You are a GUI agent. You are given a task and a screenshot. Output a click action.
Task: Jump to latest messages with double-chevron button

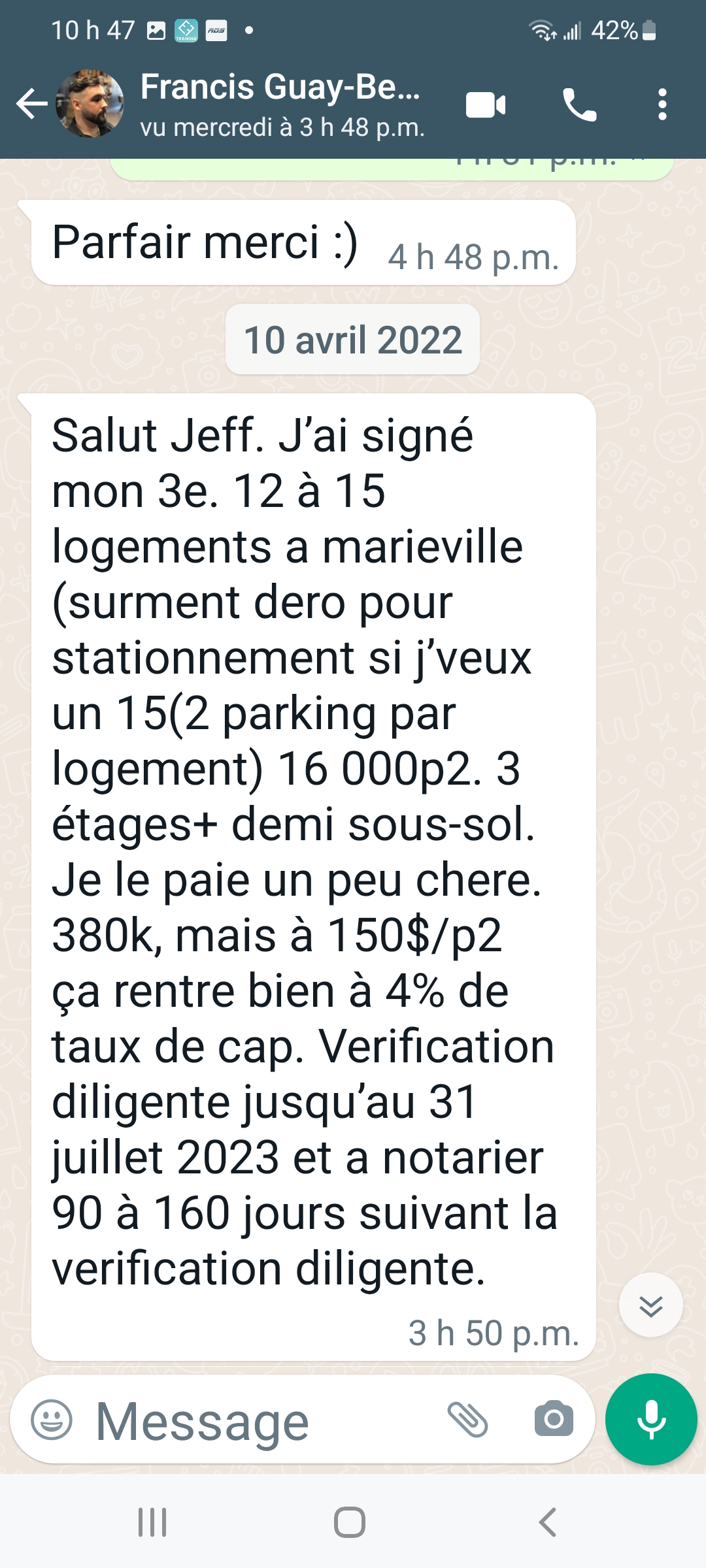(651, 1305)
